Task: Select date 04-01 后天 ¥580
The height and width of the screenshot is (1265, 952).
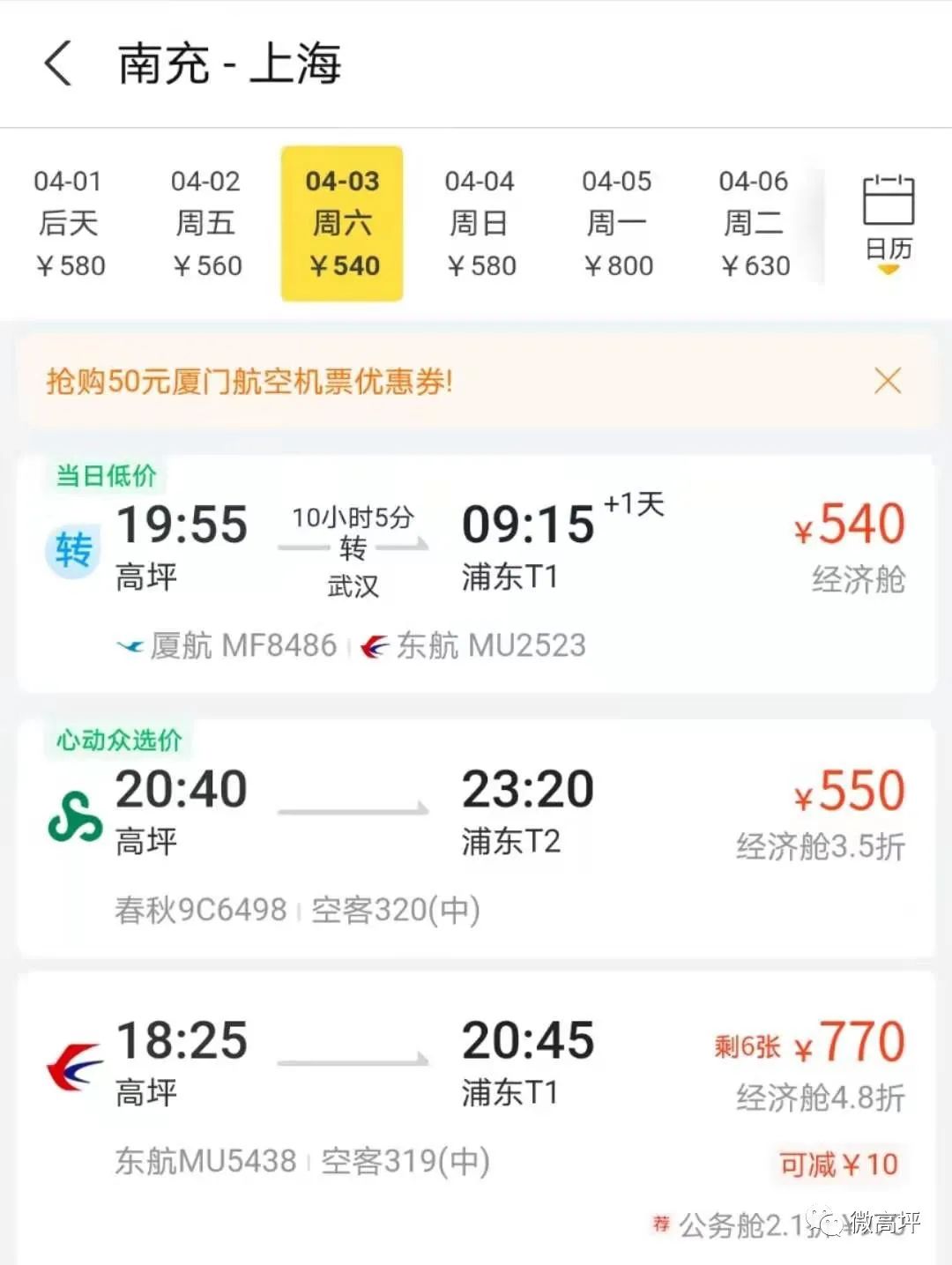Action: [x=69, y=224]
